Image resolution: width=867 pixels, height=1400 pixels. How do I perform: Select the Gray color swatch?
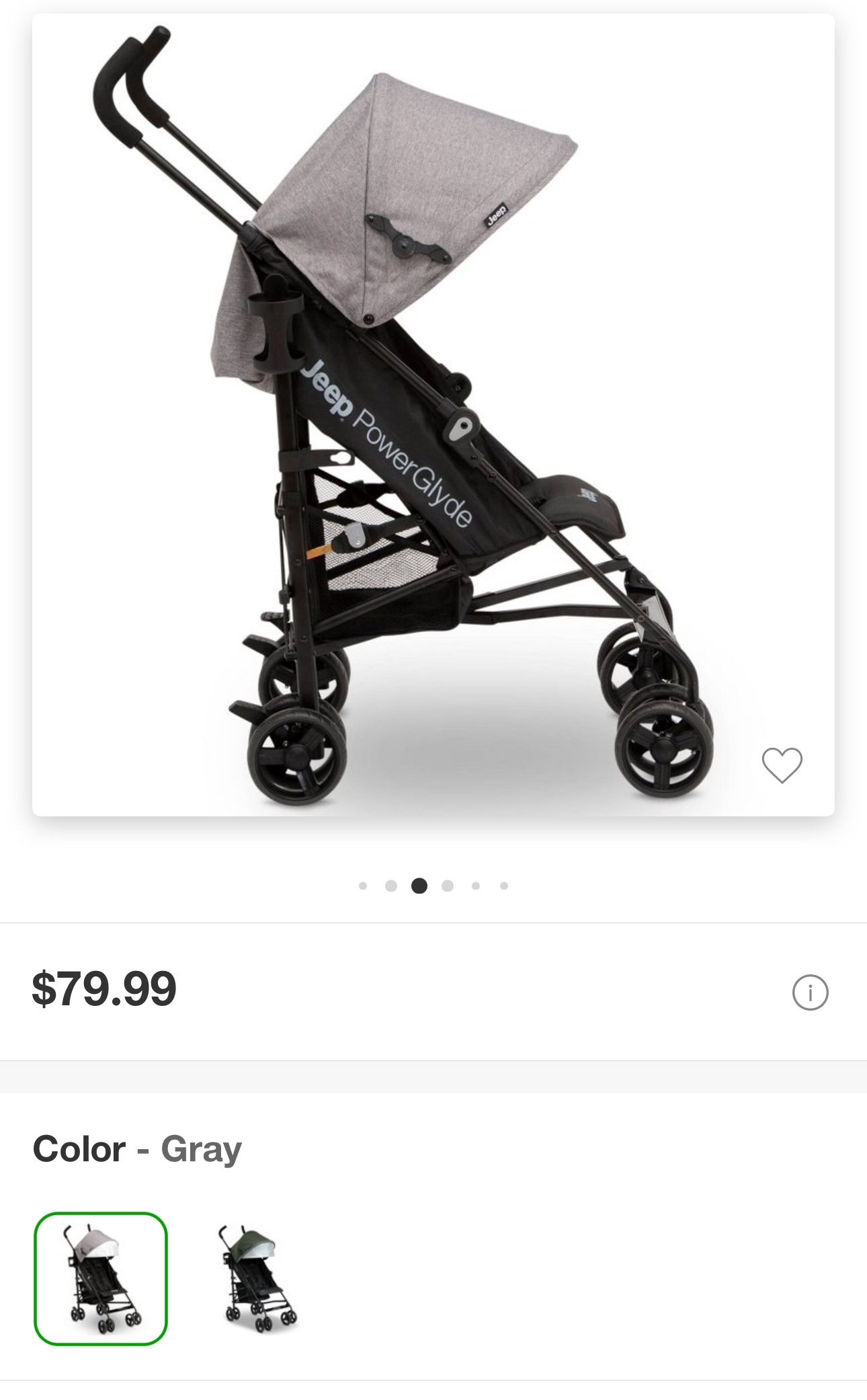point(101,1278)
